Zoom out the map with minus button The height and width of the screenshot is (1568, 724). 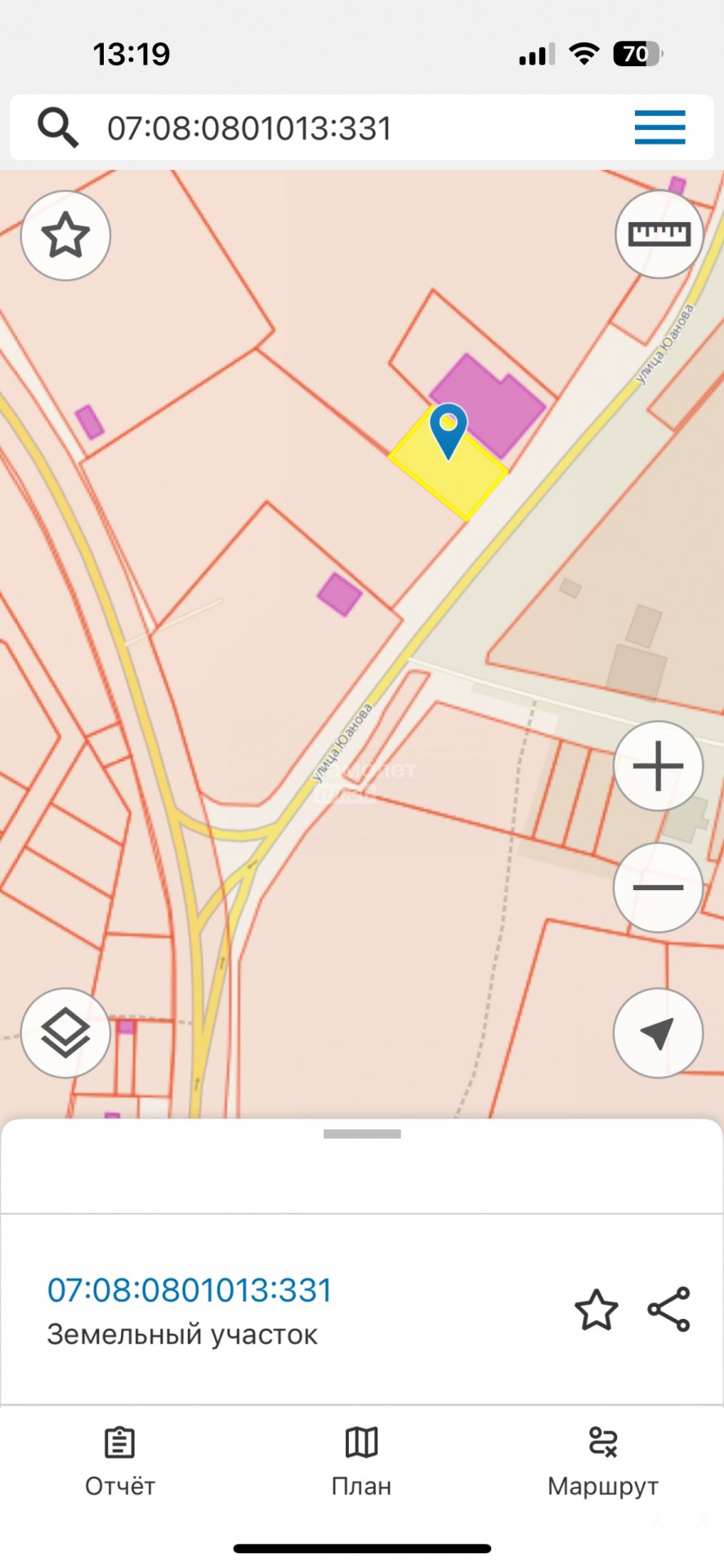pos(658,888)
